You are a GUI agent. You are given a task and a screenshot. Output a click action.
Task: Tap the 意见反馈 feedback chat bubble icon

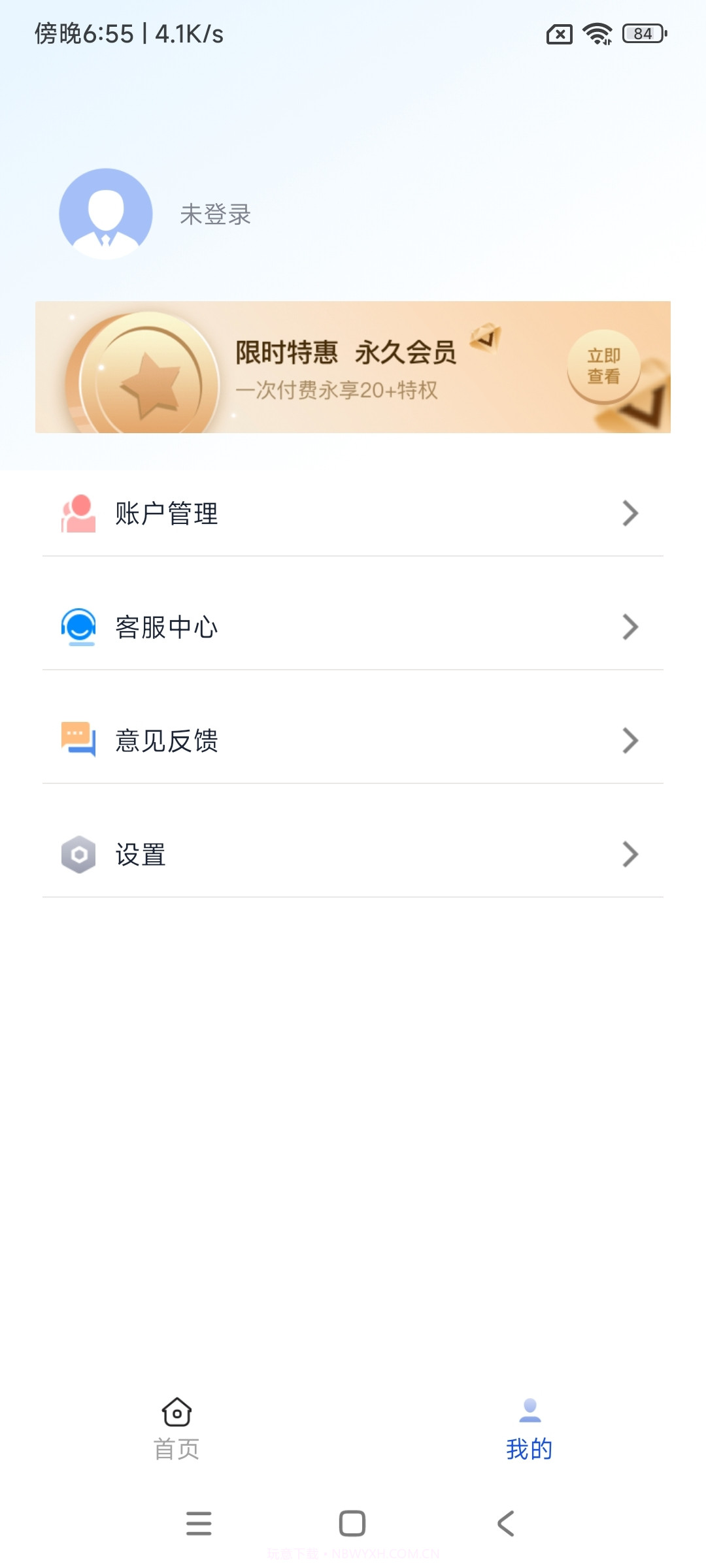pyautogui.click(x=78, y=740)
